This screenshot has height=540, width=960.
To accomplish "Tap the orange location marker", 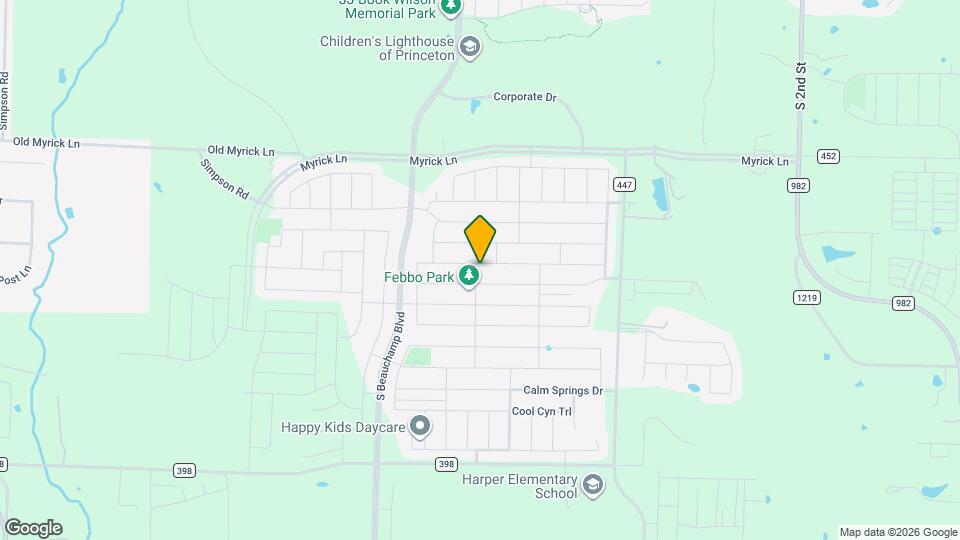I will point(480,238).
